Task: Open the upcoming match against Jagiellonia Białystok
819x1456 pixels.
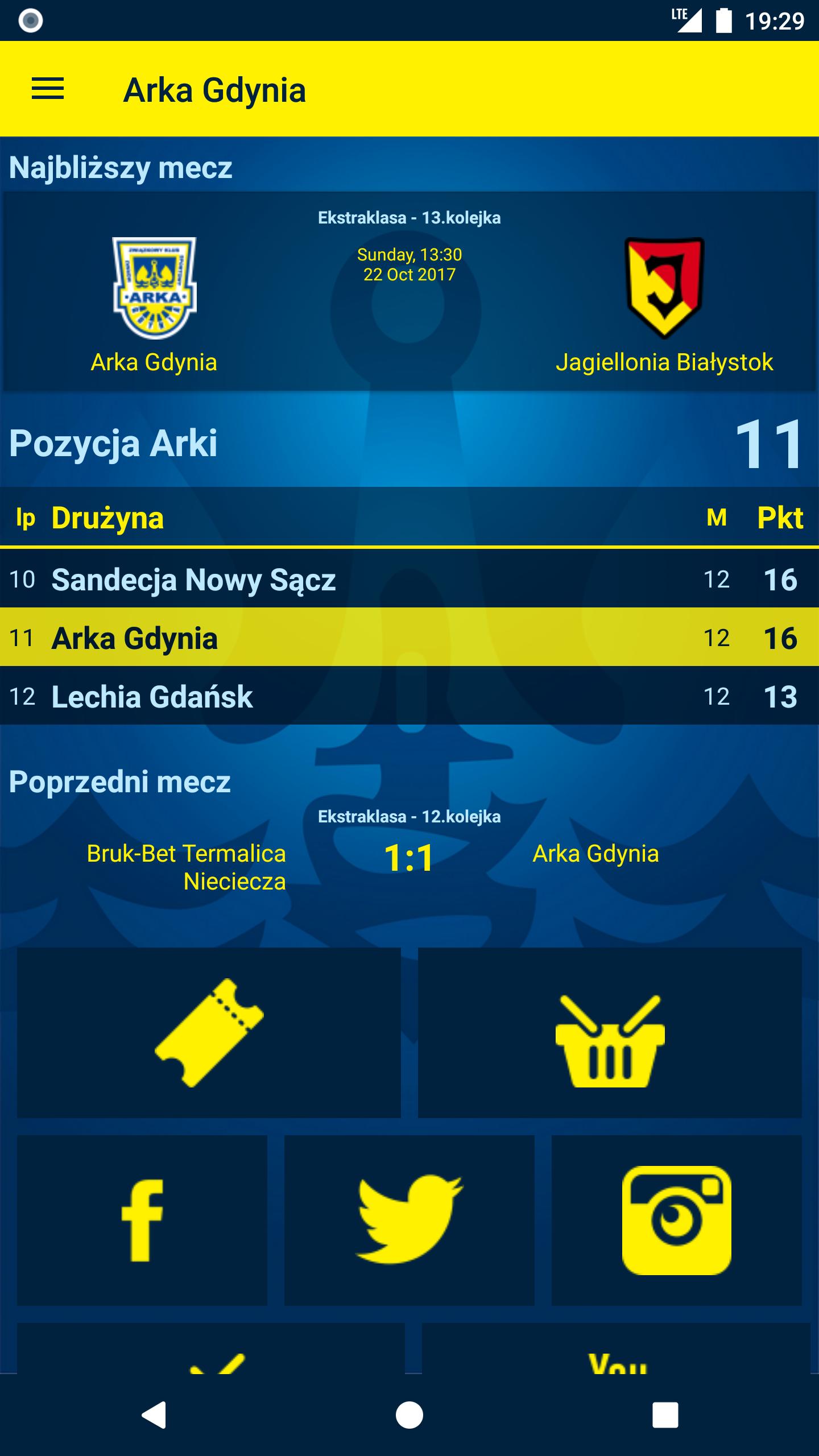Action: [x=409, y=291]
